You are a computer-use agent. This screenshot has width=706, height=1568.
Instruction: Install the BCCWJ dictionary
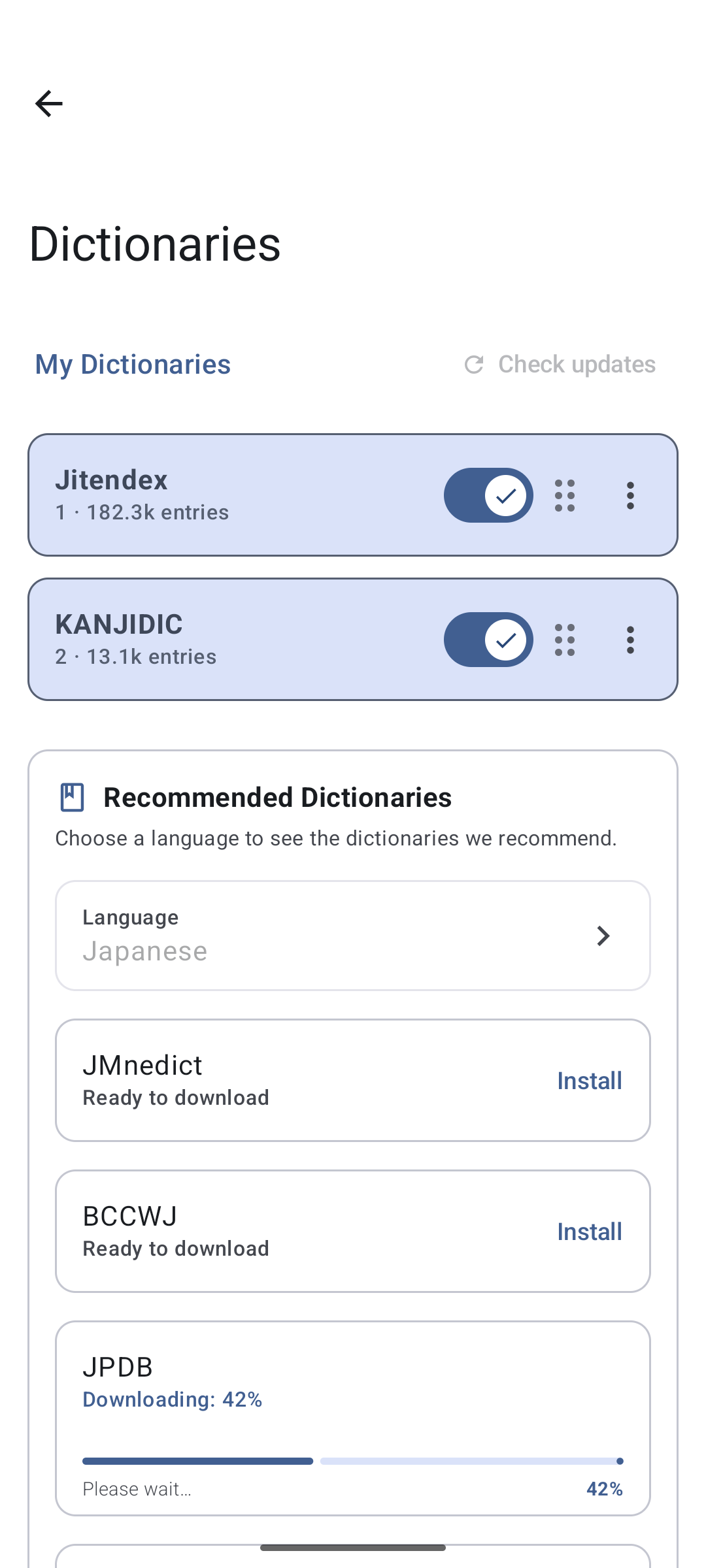pyautogui.click(x=588, y=1231)
